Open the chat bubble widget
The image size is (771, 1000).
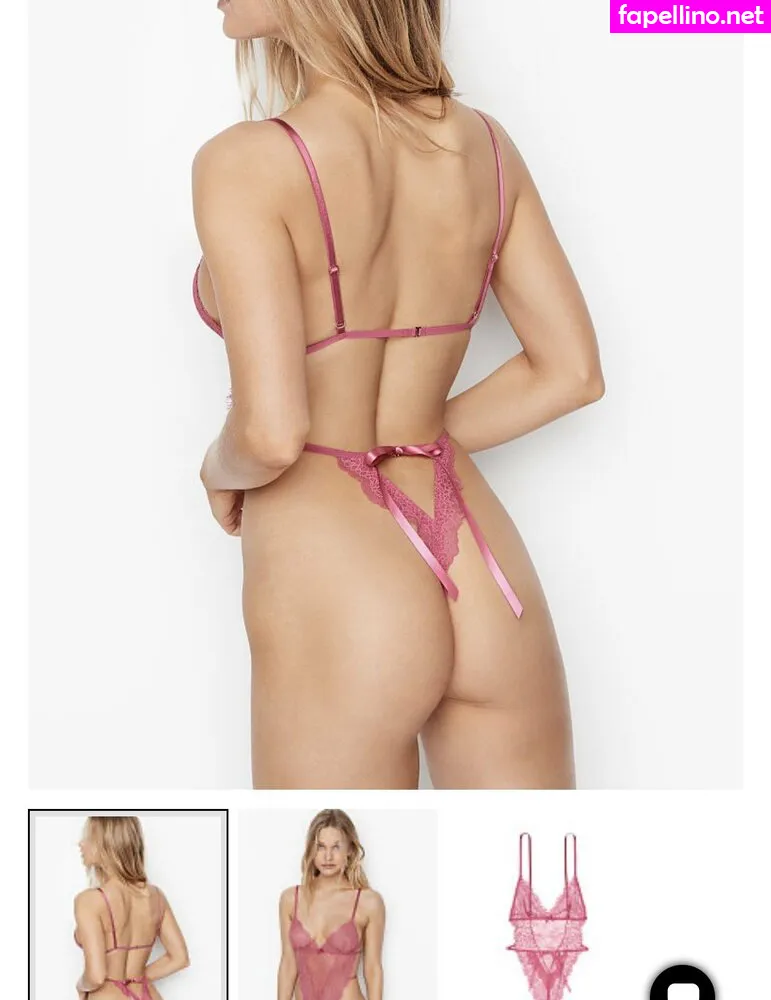tap(683, 983)
